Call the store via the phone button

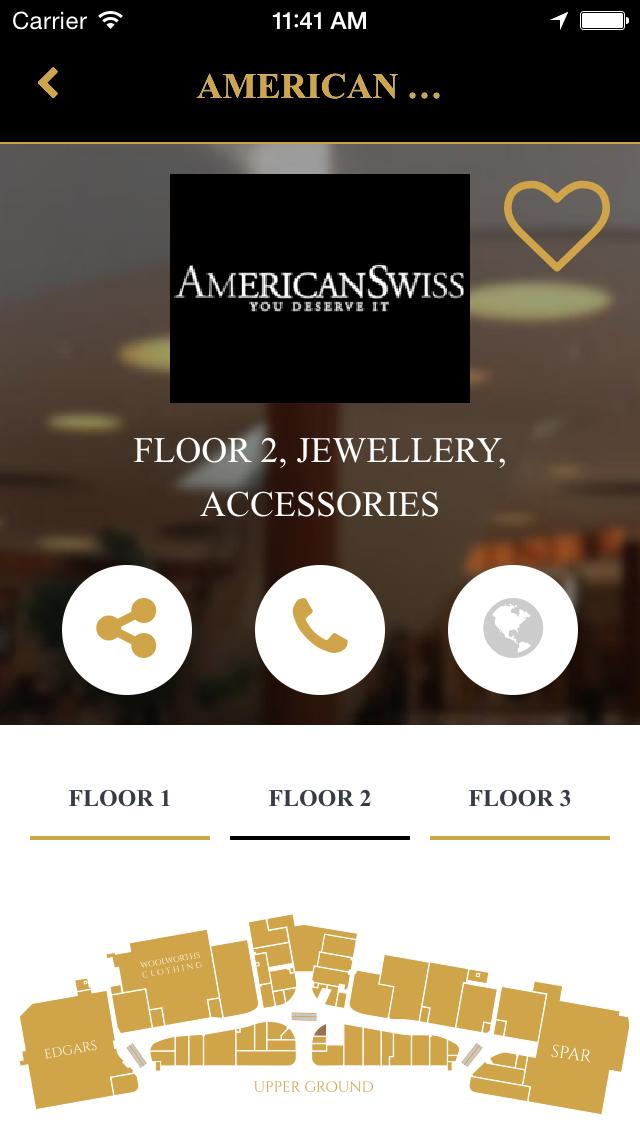click(x=320, y=629)
